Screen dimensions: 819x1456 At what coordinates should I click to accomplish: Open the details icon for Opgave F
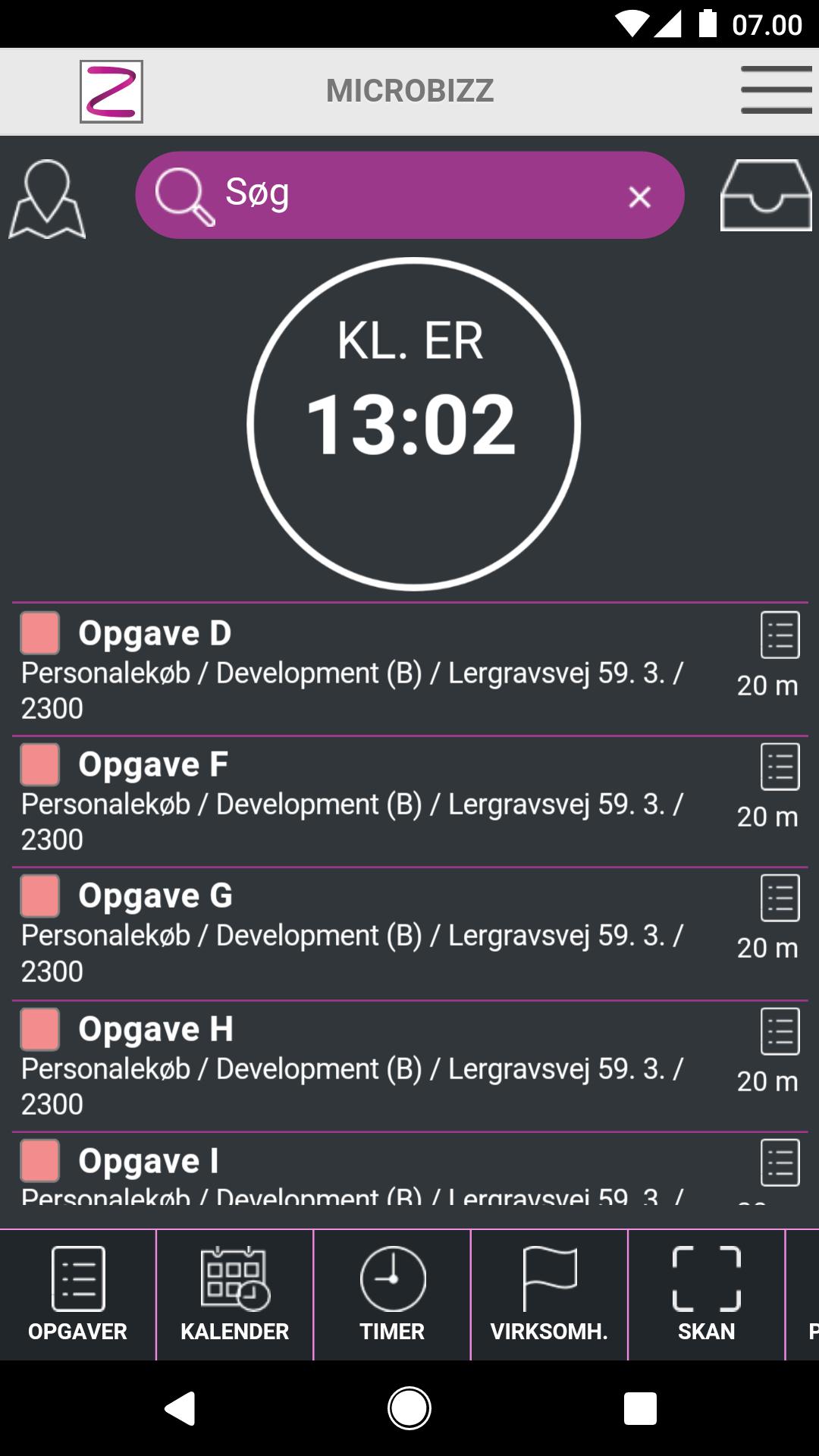(x=780, y=767)
